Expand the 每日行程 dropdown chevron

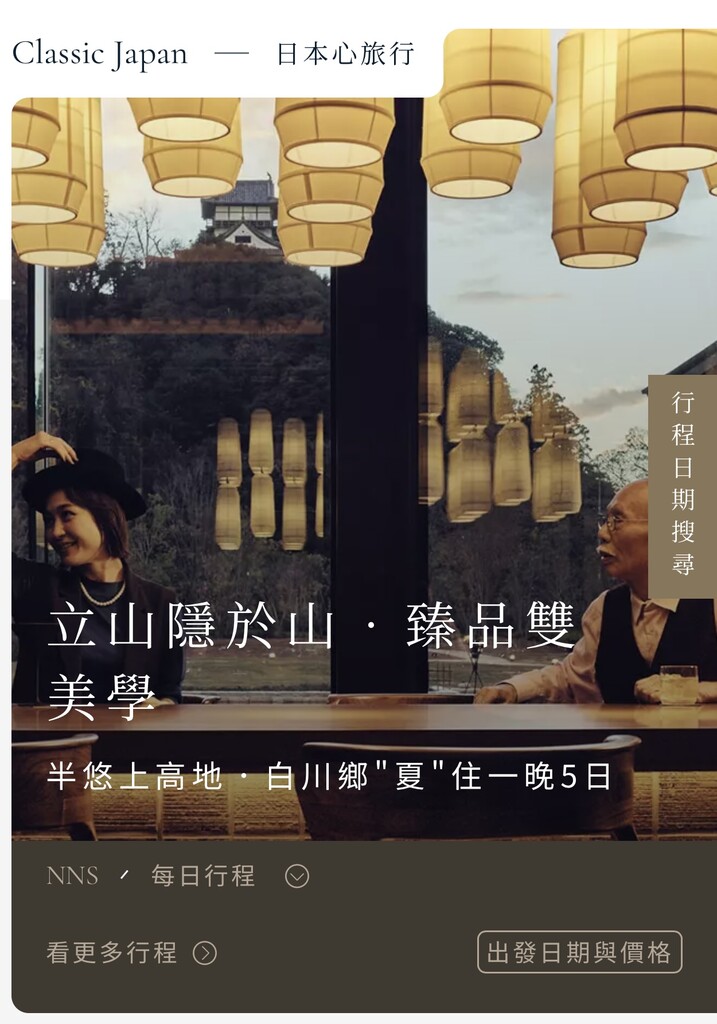tap(297, 876)
